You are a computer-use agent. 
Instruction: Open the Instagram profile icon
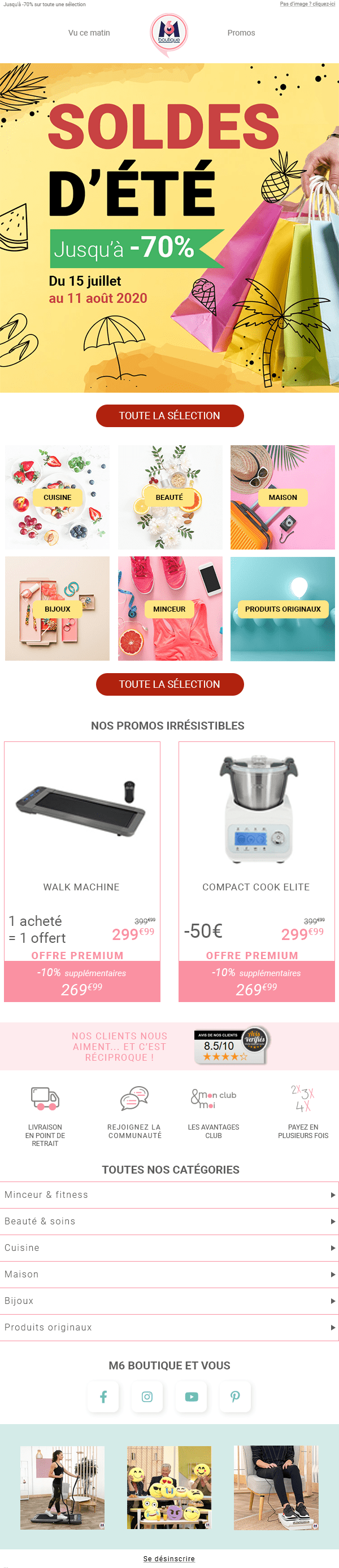click(147, 1397)
